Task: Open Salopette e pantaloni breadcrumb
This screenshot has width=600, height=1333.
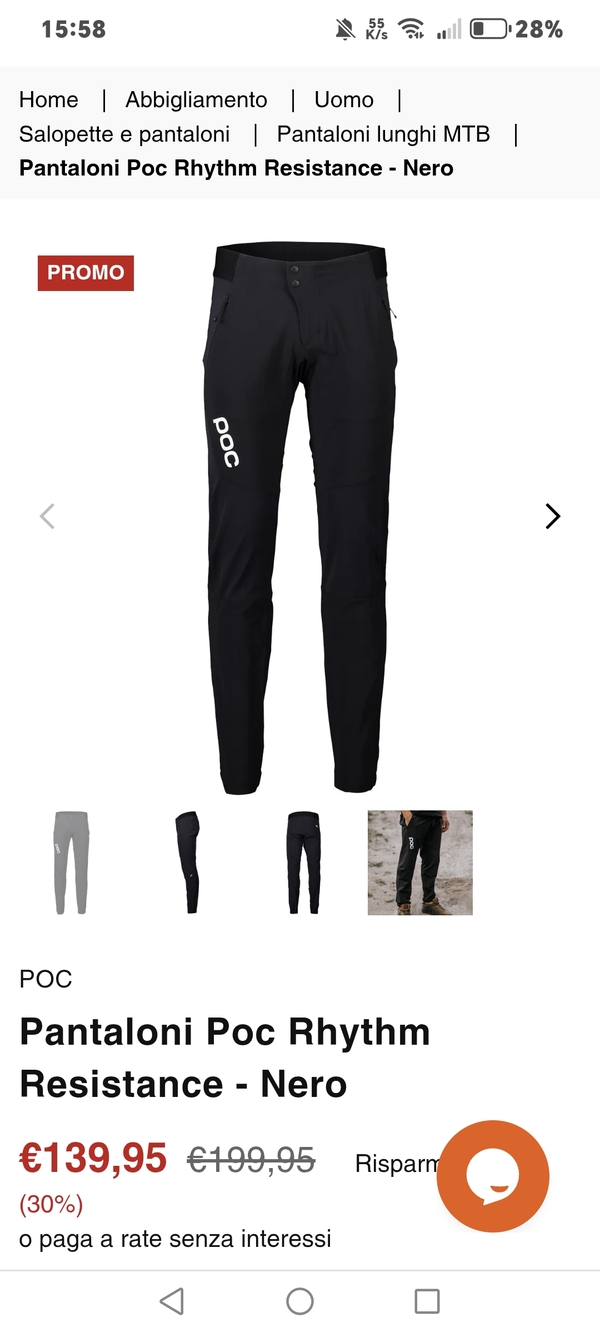Action: tap(124, 134)
